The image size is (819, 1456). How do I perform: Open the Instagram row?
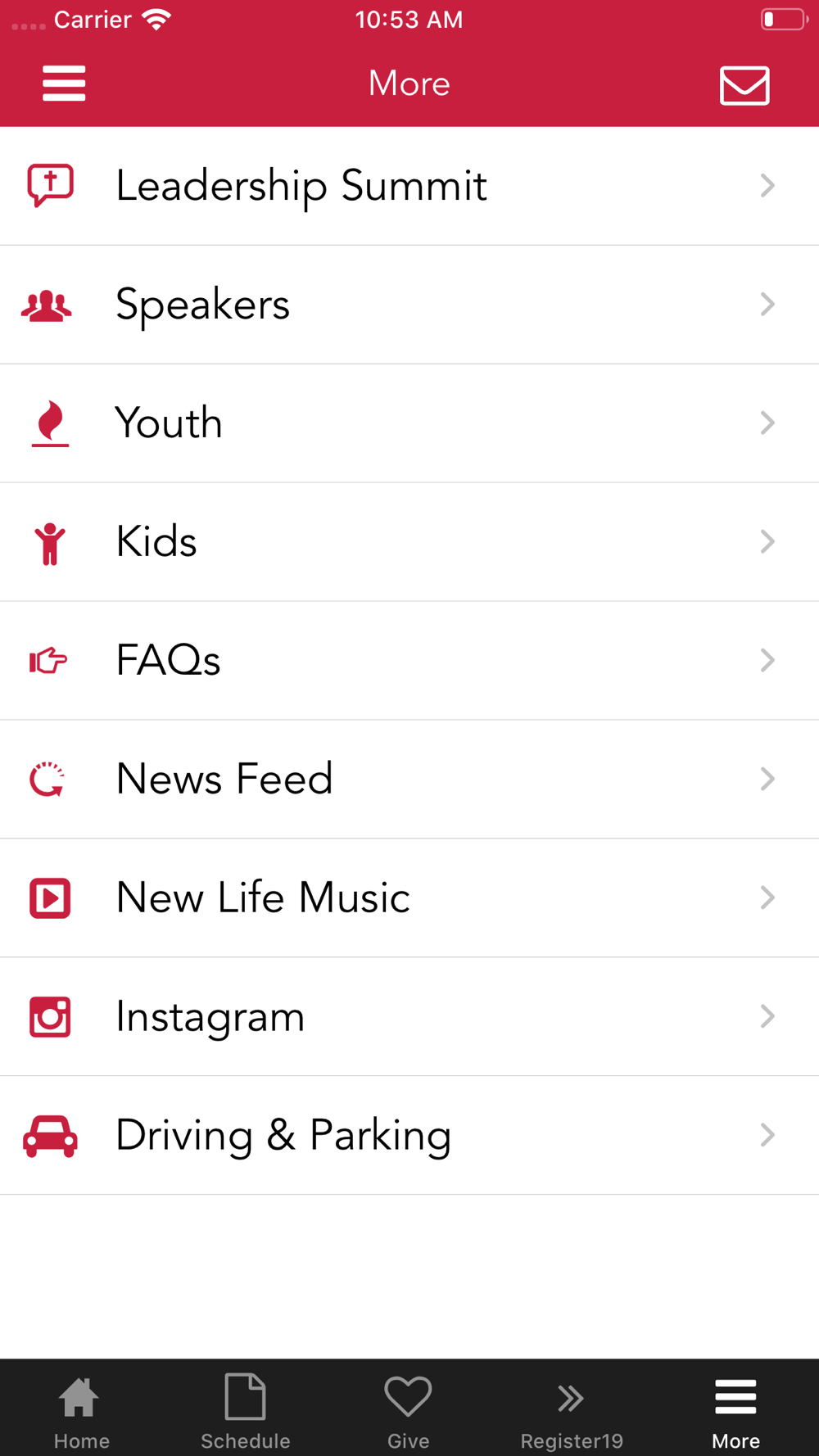click(x=409, y=1017)
